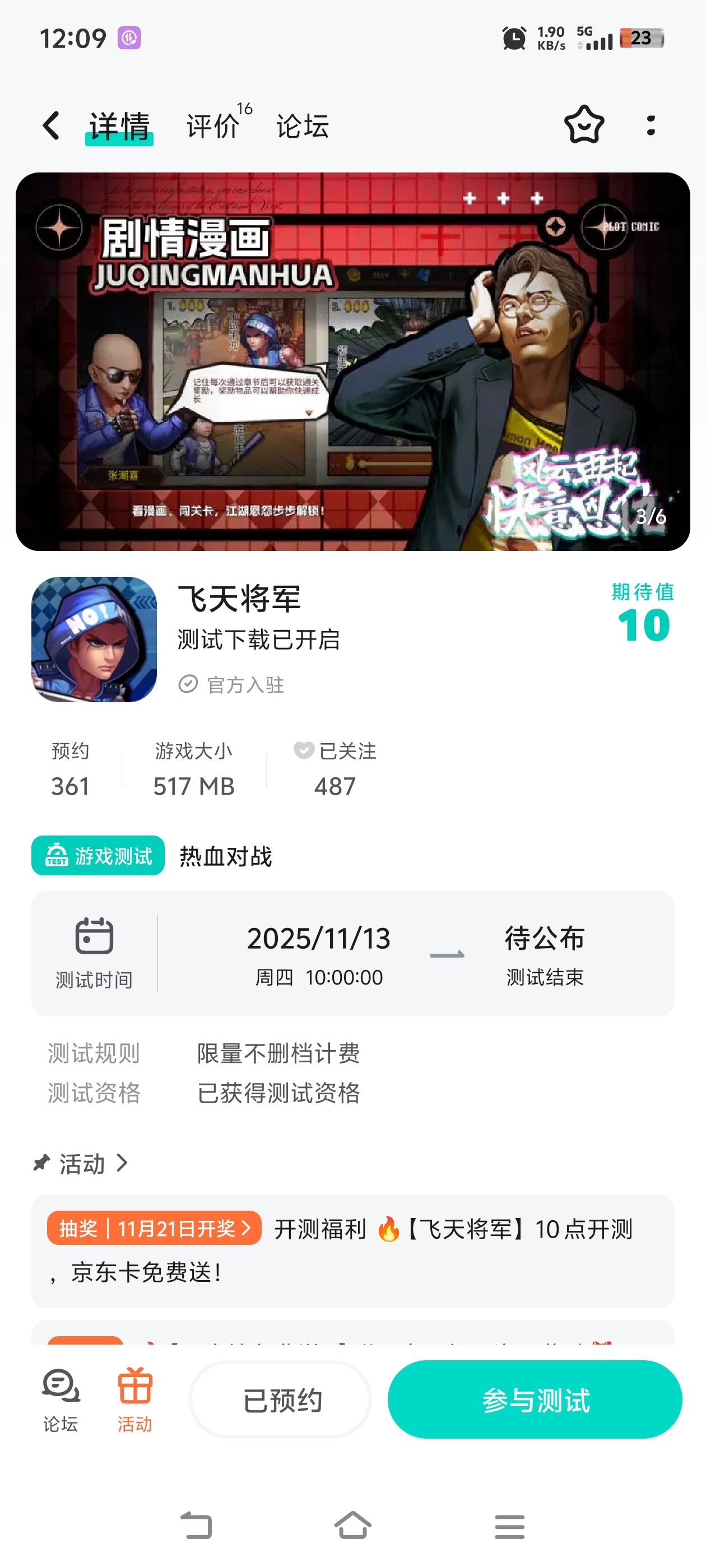Viewport: 706px width, 1568px height.
Task: Tap the back arrow at top left
Action: (x=50, y=126)
